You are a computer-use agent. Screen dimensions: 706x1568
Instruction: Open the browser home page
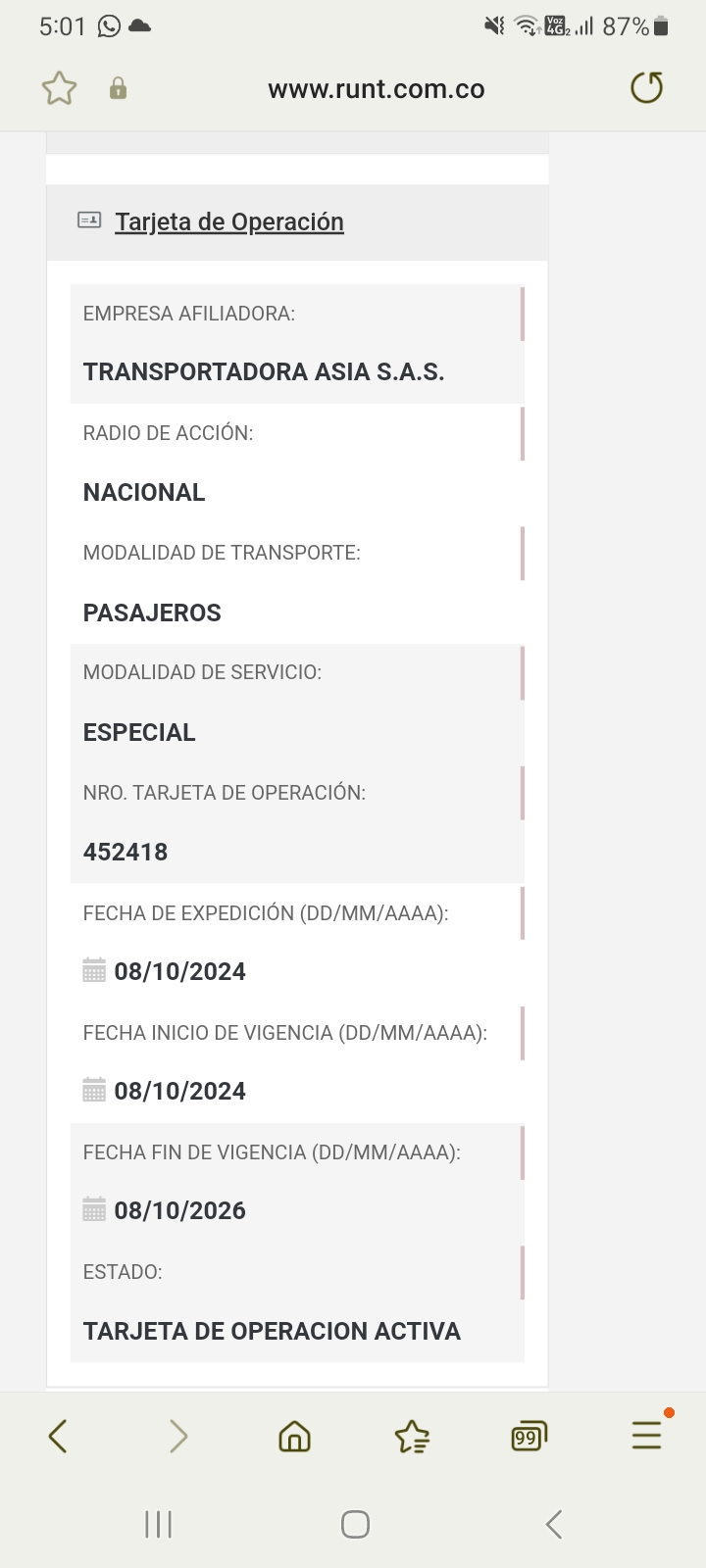[x=294, y=1437]
